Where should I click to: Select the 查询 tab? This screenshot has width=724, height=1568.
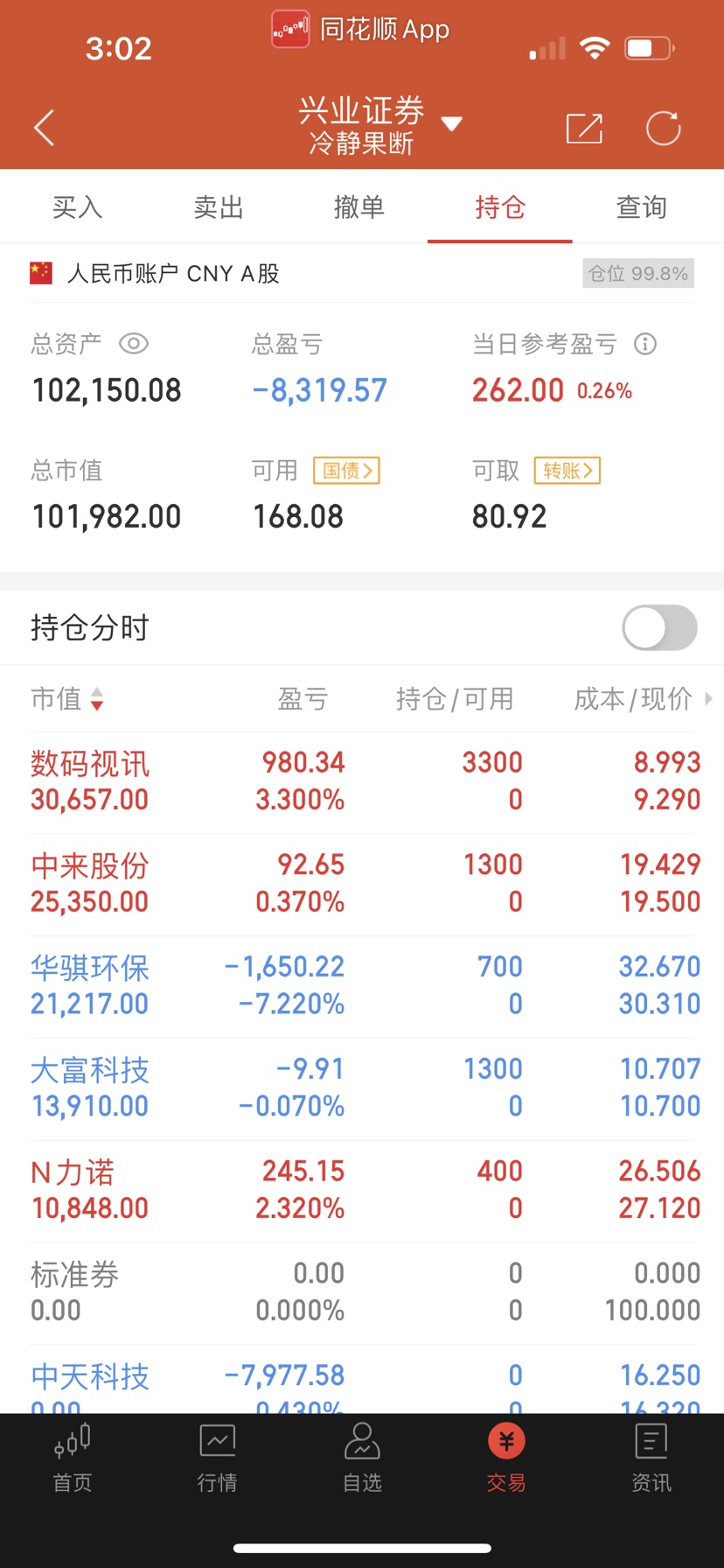pos(642,207)
